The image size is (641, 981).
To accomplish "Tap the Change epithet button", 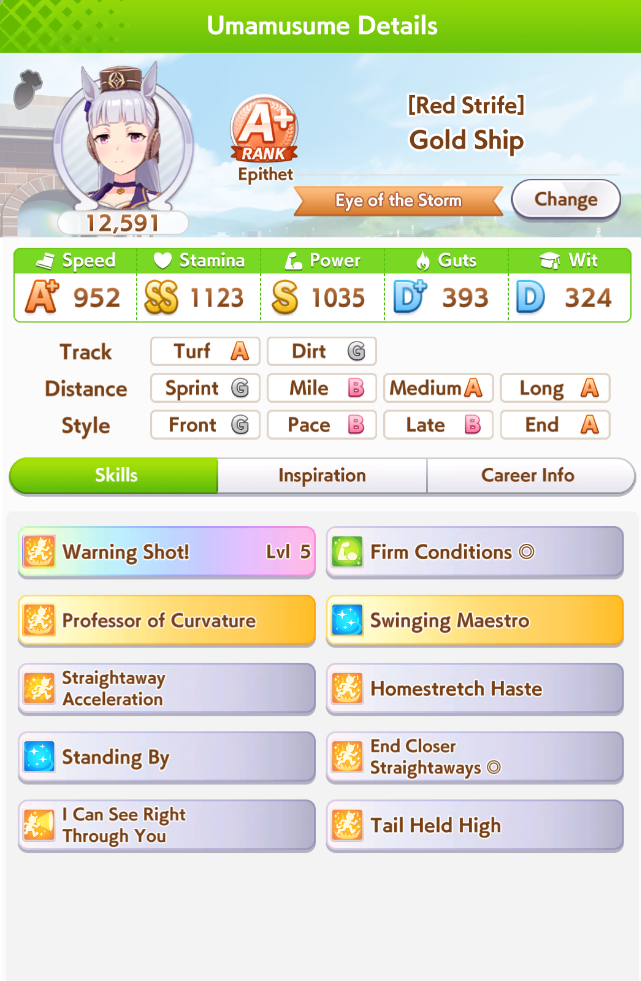I will [565, 200].
